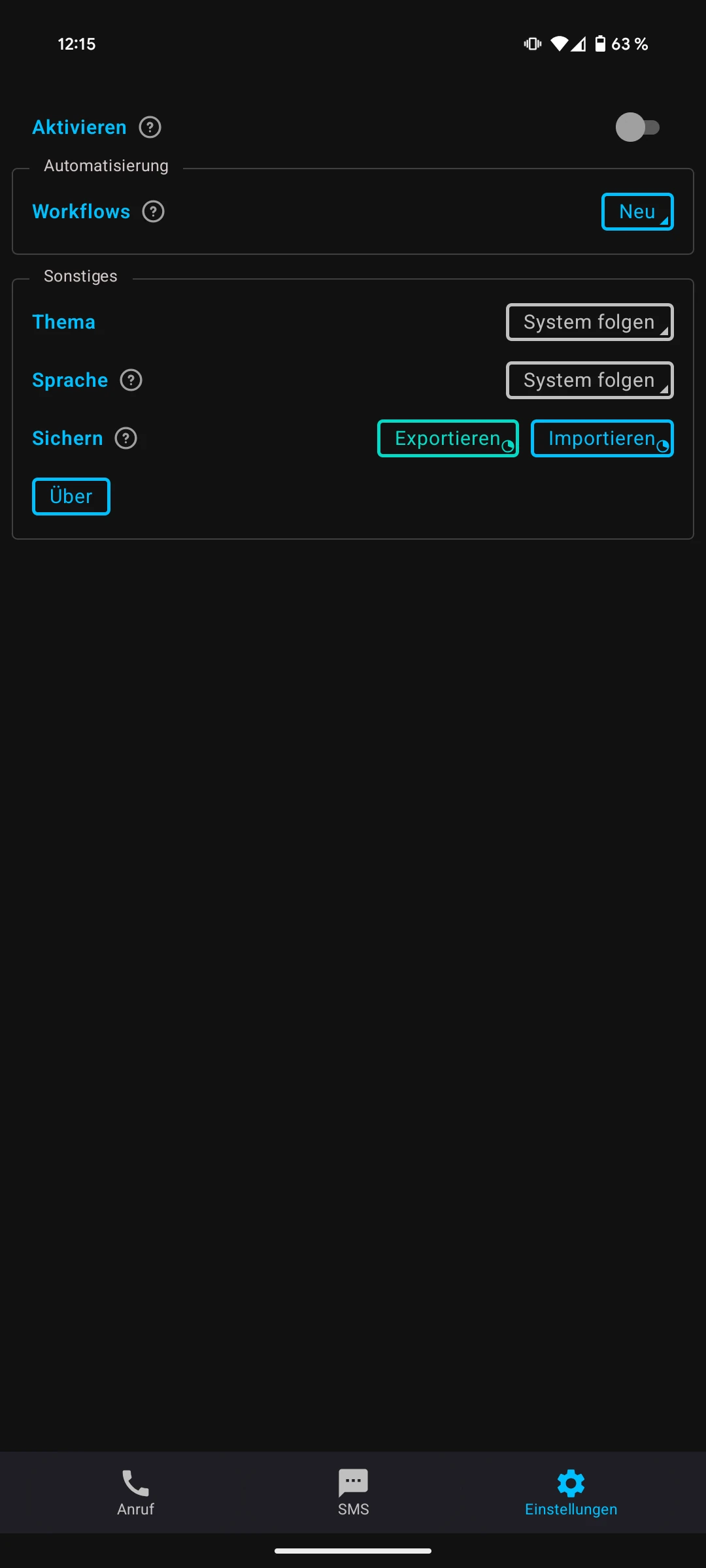The height and width of the screenshot is (1568, 706).
Task: Open help icon next to Workflows
Action: (x=154, y=212)
